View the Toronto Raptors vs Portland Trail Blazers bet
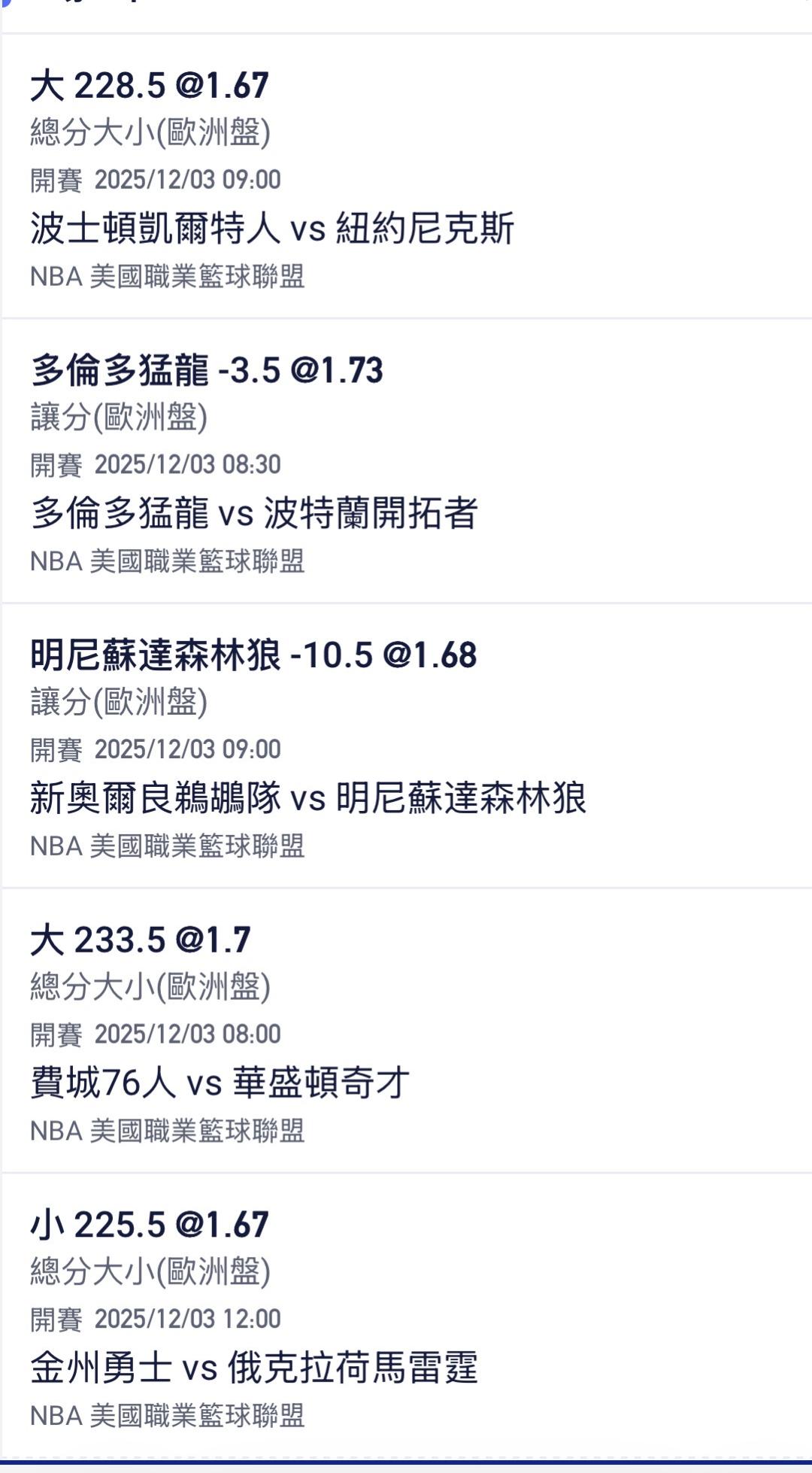 point(254,513)
